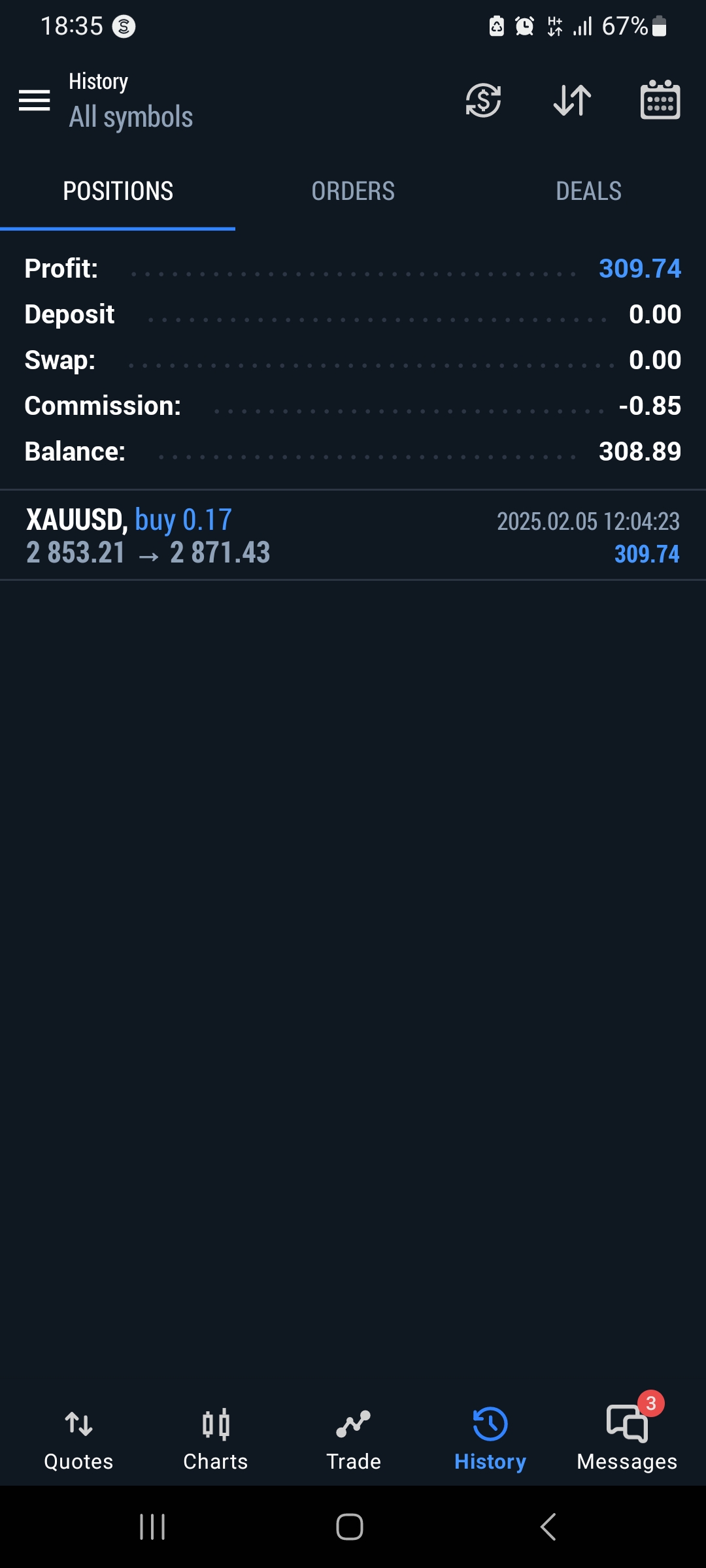Switch to the ORDERS tab

(352, 191)
